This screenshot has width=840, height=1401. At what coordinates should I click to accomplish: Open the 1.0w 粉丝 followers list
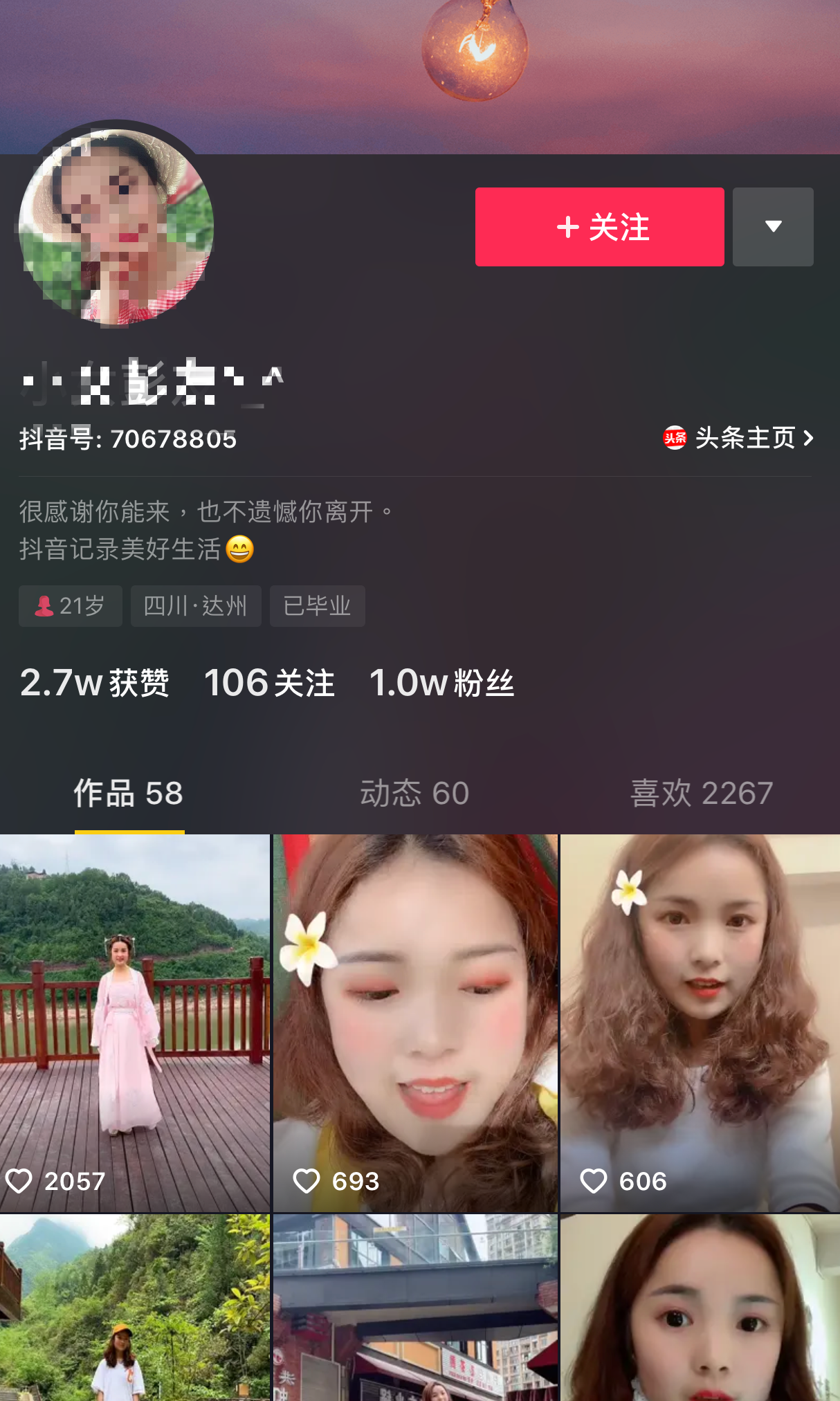pyautogui.click(x=441, y=683)
